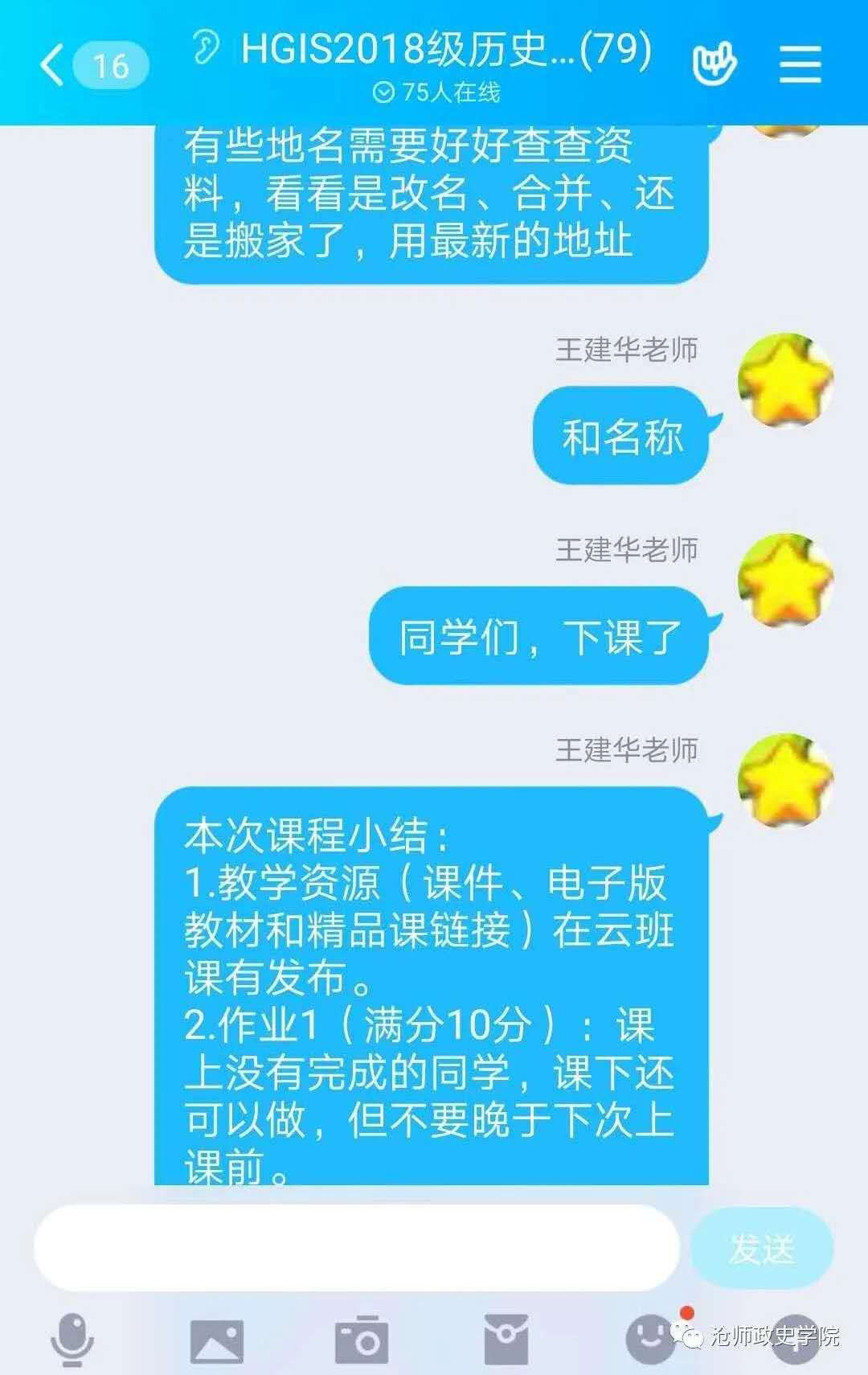The height and width of the screenshot is (1375, 868).
Task: Open the red packet icon
Action: click(x=506, y=1340)
